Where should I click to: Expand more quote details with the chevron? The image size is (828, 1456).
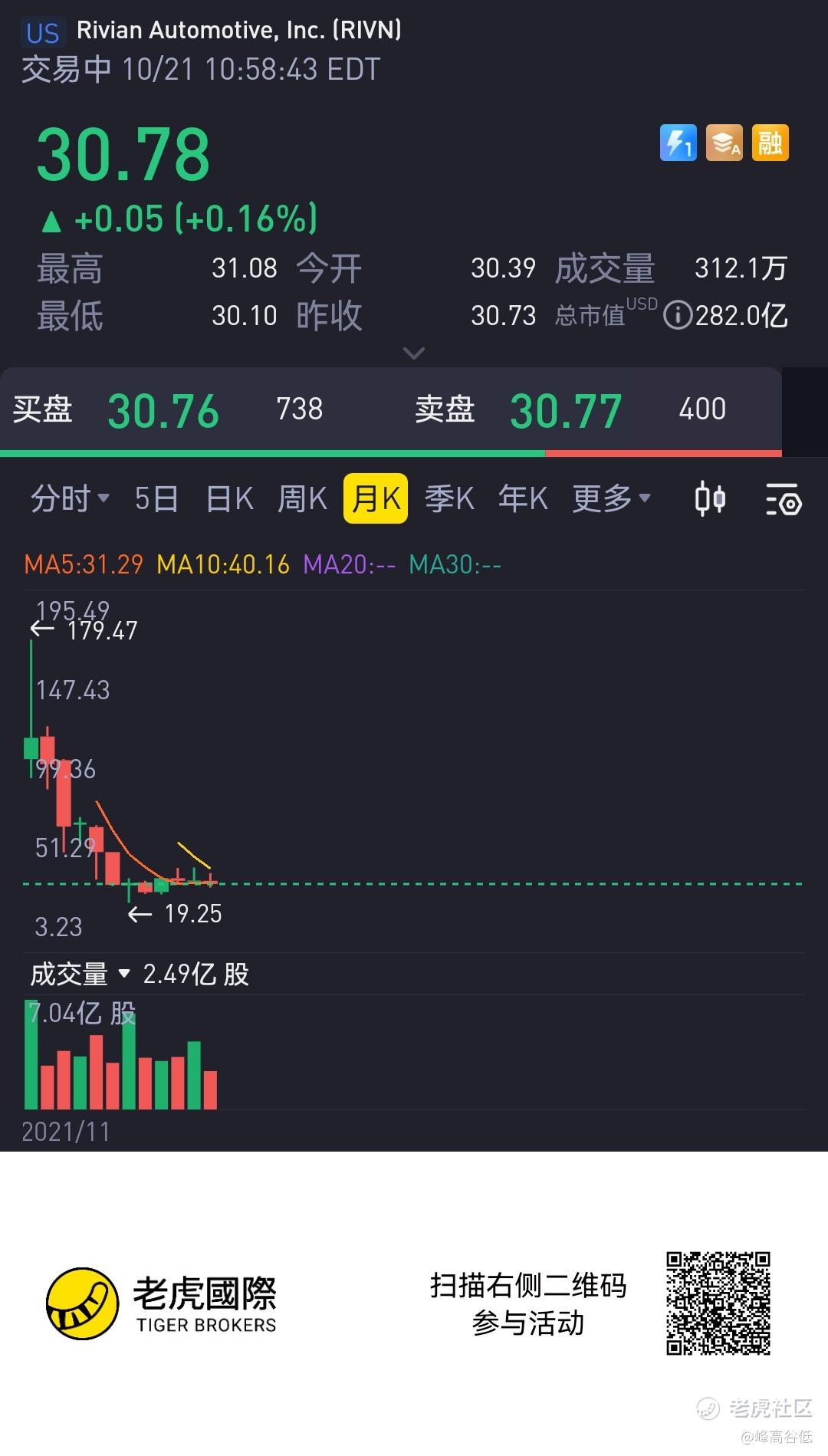[414, 353]
